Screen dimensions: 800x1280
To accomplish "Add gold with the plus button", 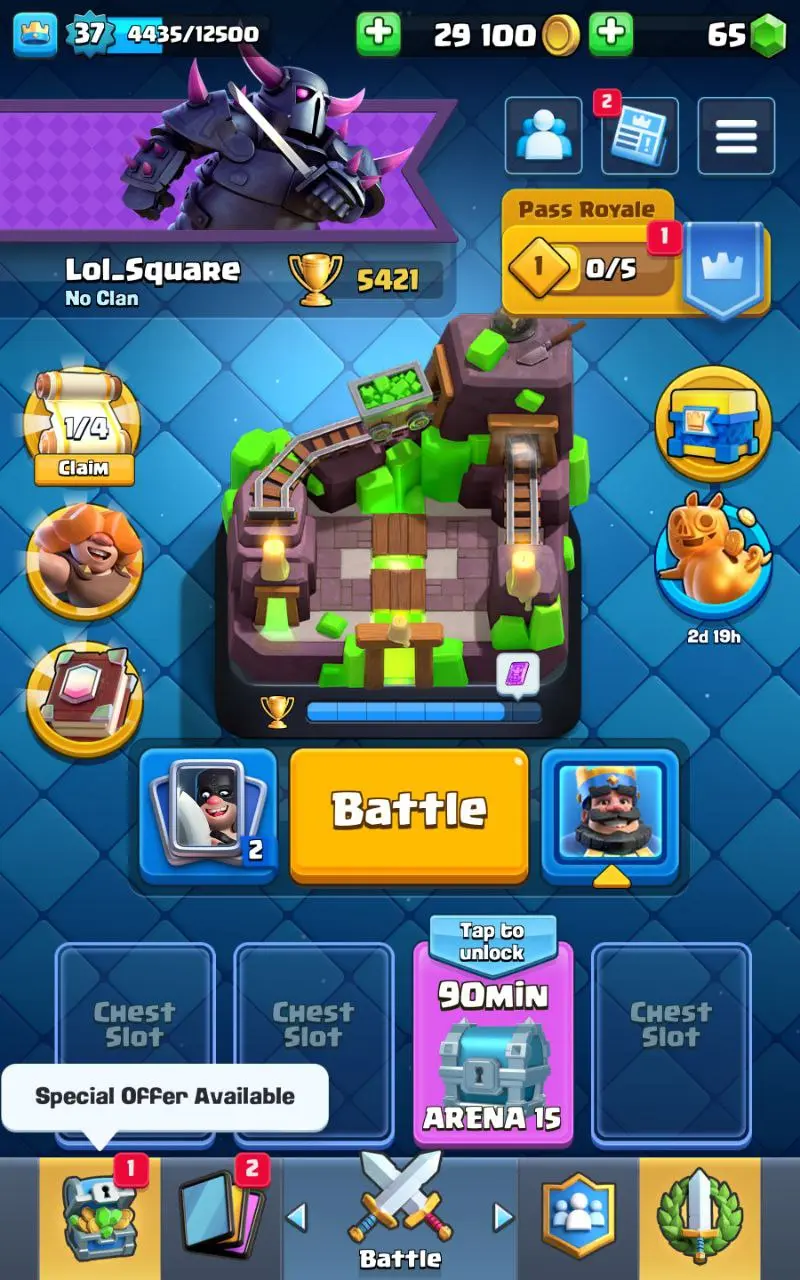I will coord(610,35).
